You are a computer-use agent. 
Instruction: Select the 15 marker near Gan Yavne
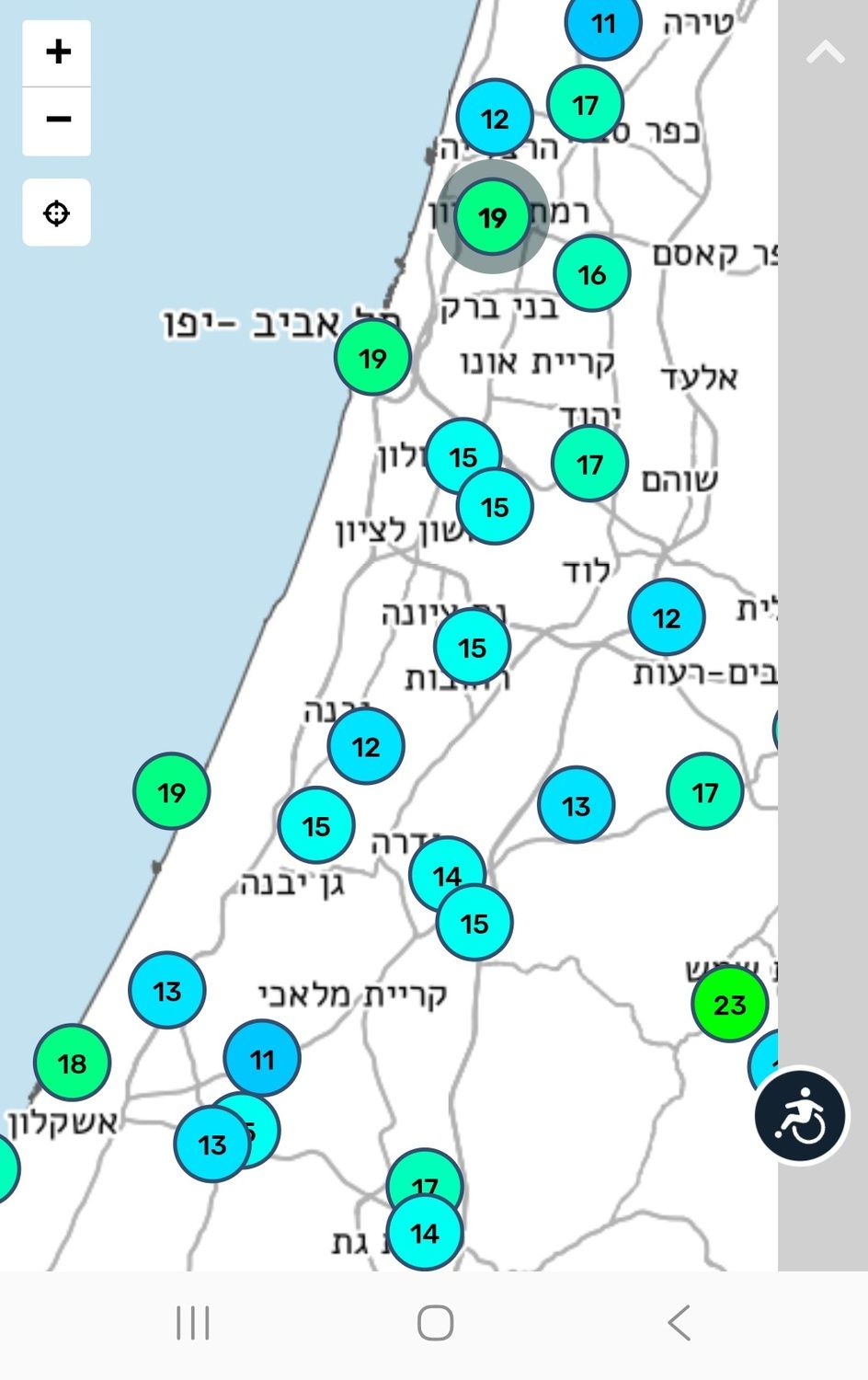point(316,825)
